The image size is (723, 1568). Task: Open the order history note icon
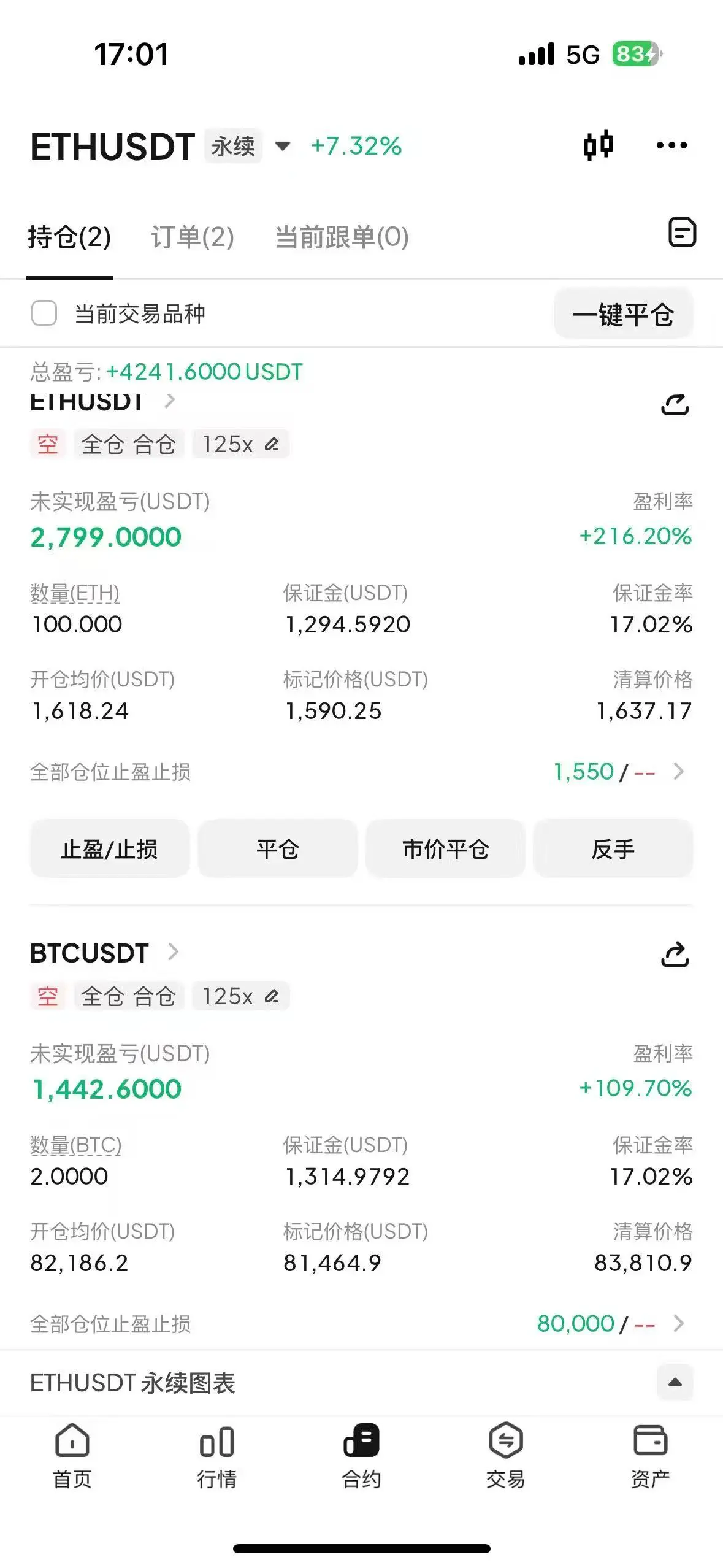(x=681, y=233)
